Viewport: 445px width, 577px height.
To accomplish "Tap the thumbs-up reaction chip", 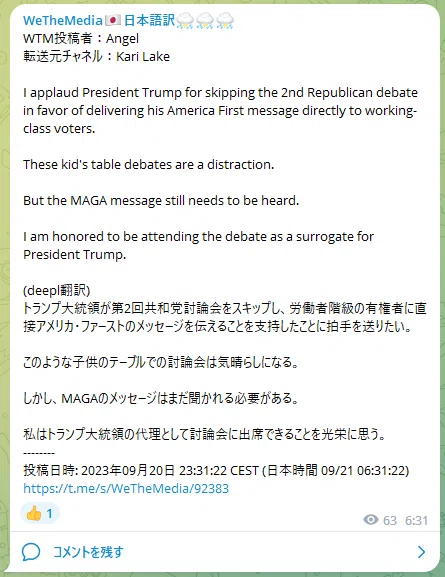I will click(40, 513).
